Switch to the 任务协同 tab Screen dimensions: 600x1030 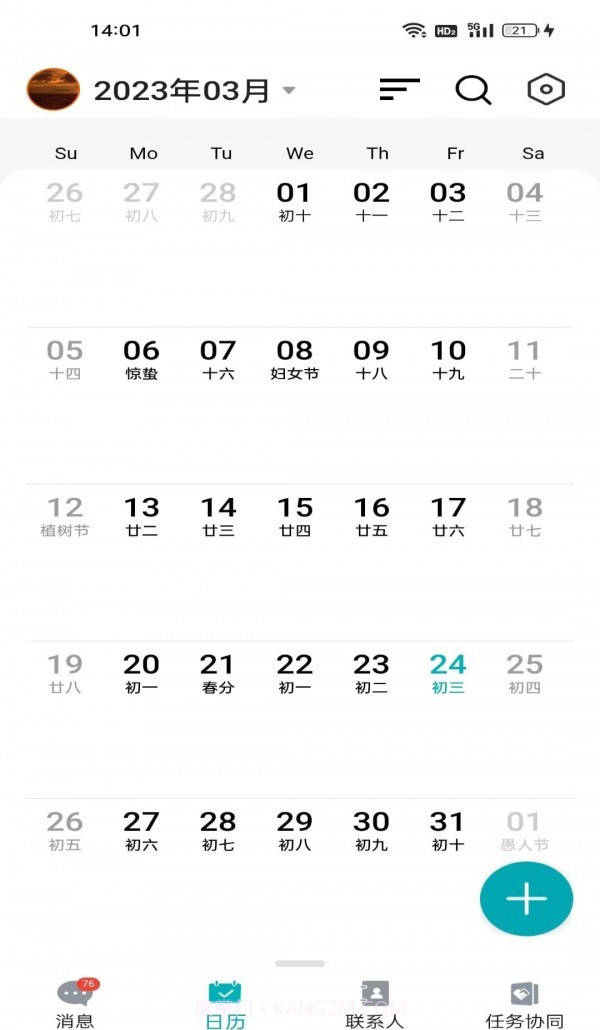point(524,1003)
